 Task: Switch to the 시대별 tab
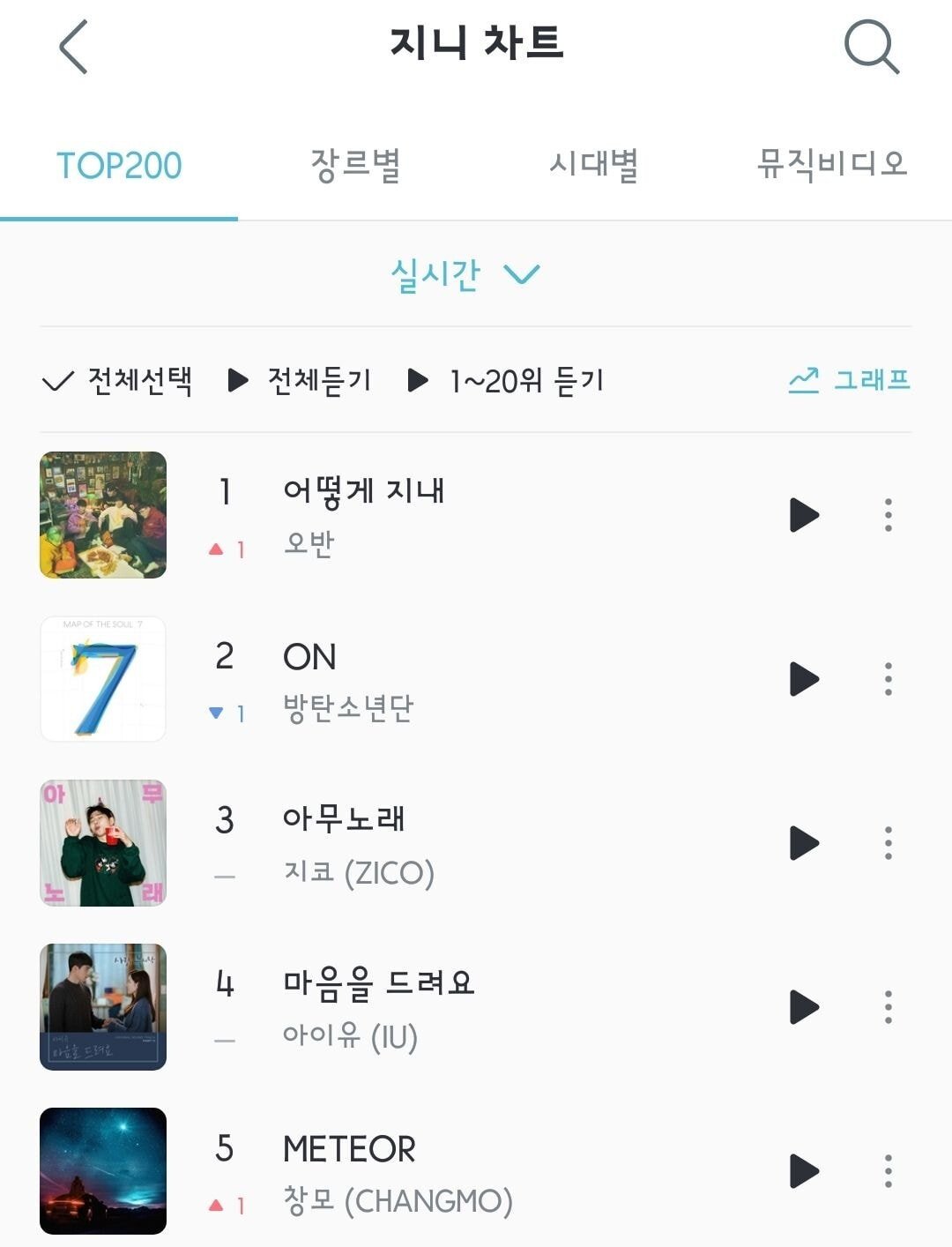(x=594, y=165)
